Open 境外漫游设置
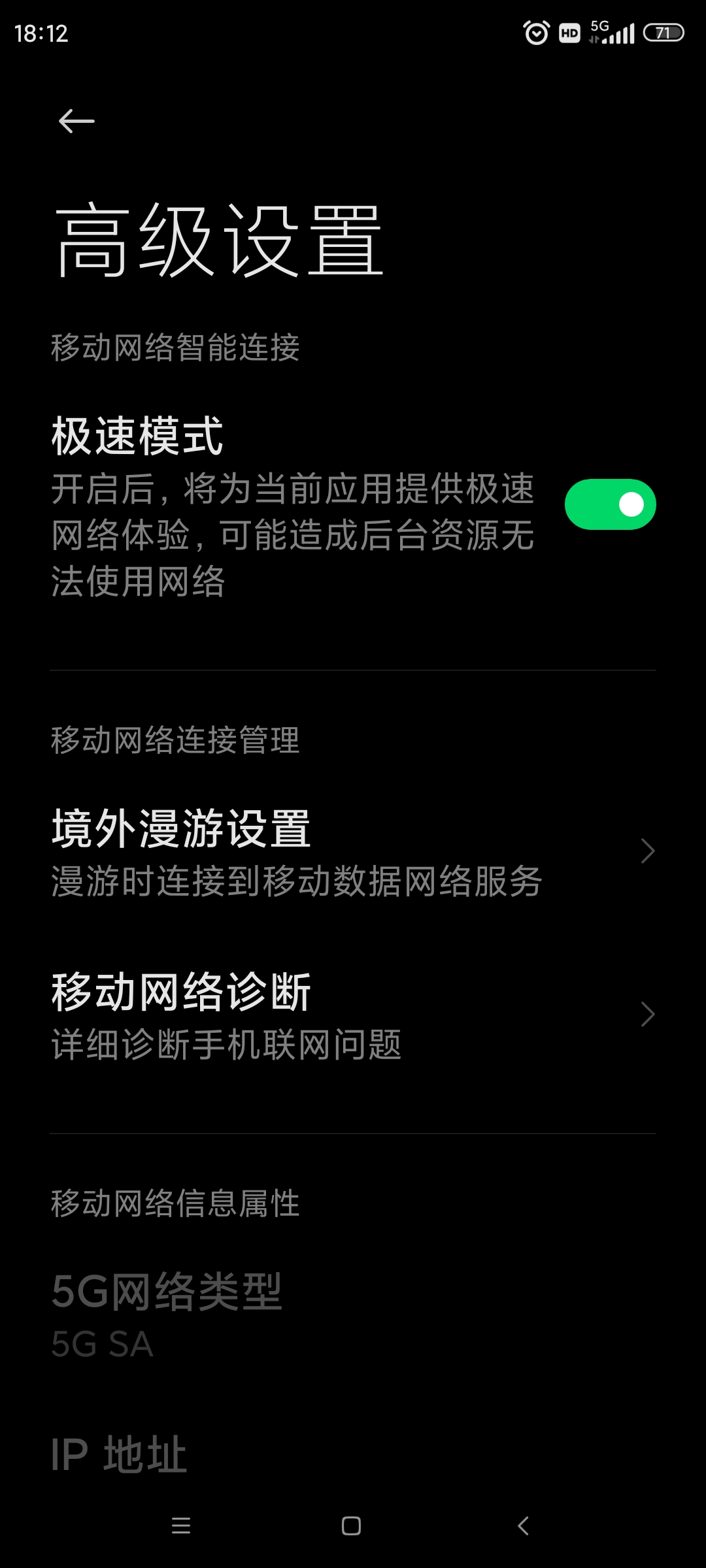The image size is (706, 1568). 353,851
